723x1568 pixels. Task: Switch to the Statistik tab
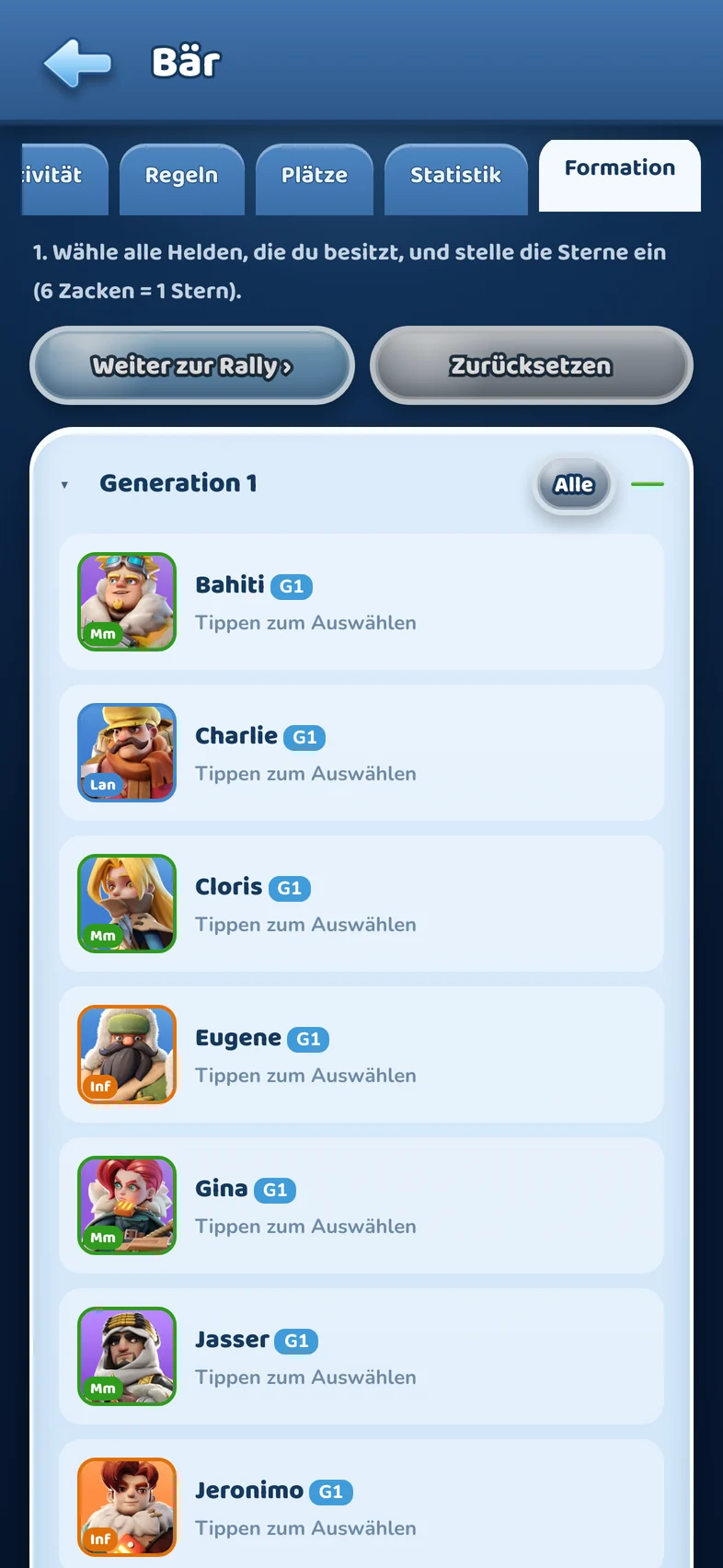(x=455, y=178)
